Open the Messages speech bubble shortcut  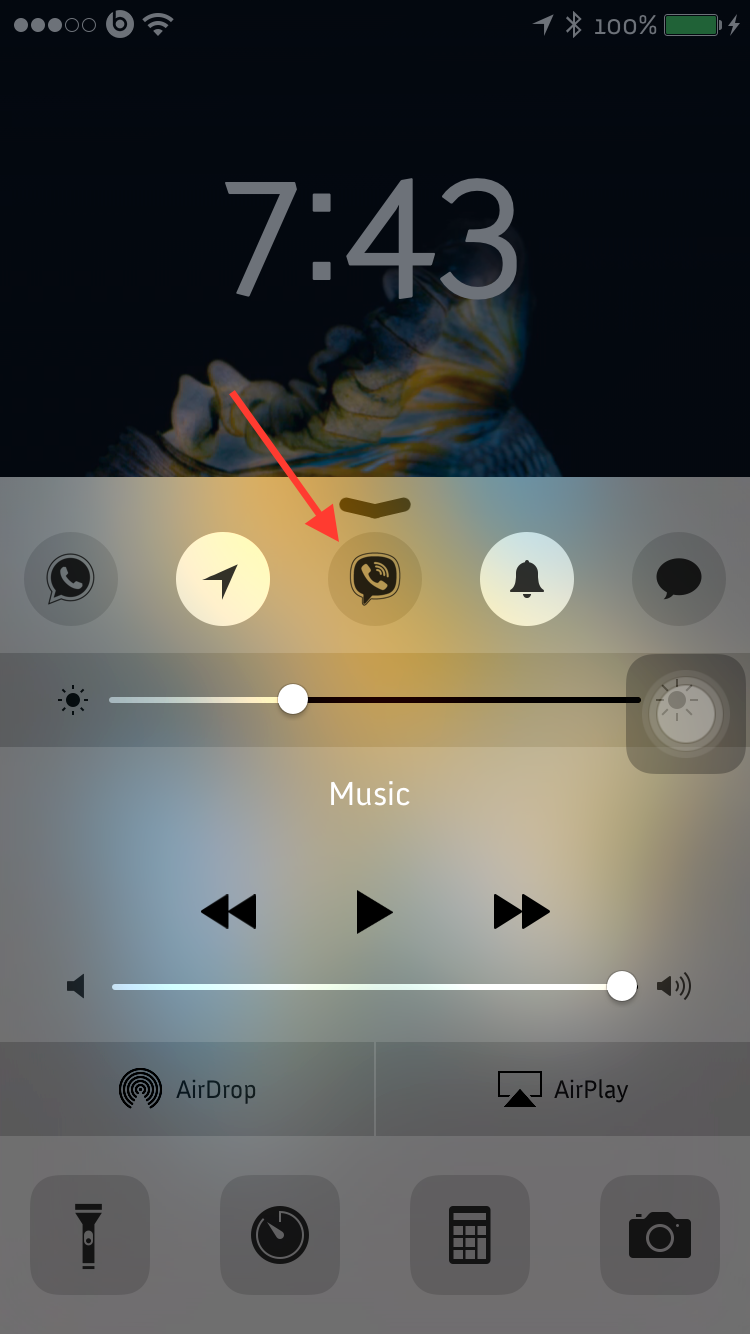679,579
